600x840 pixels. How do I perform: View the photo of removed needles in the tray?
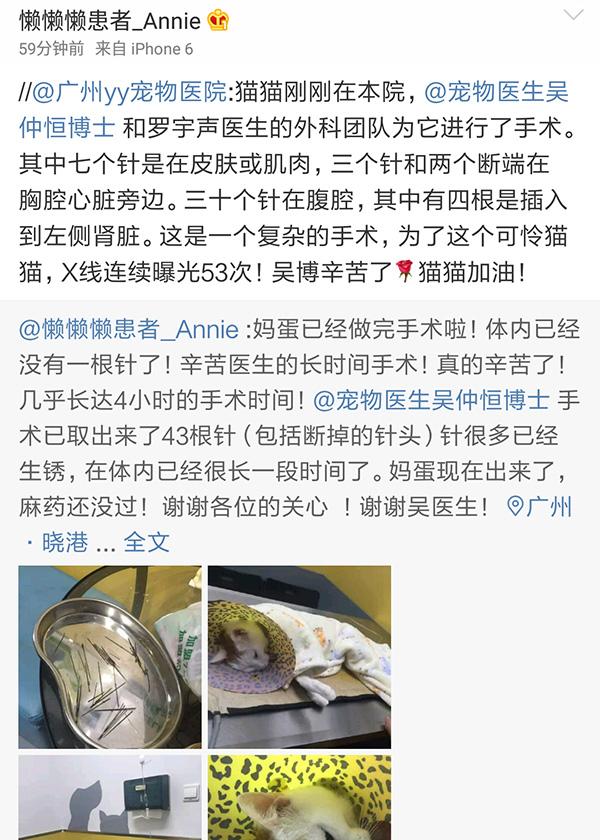tap(110, 657)
